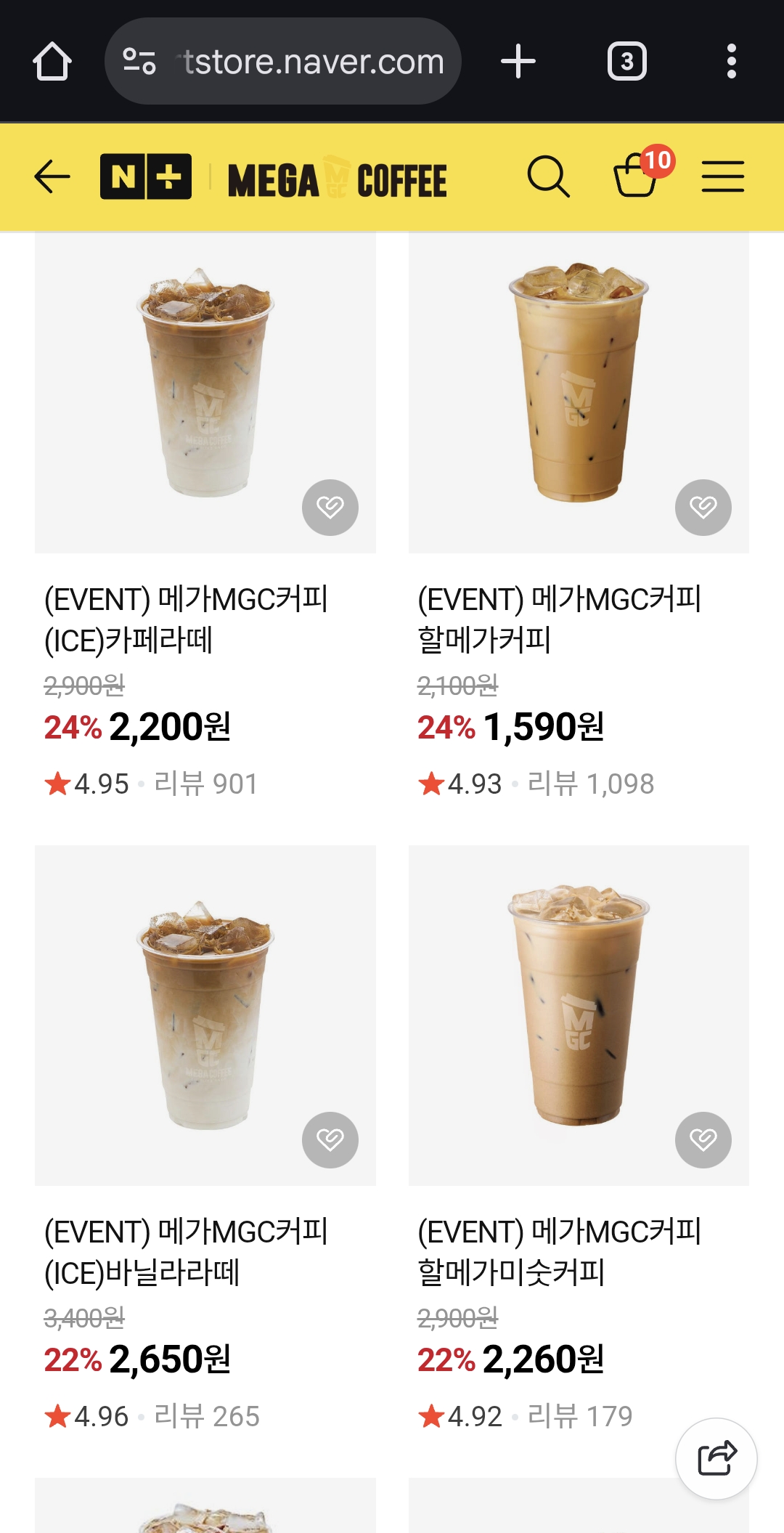Screen dimensions: 784x1533
Task: Open the browser overflow menu
Action: [x=731, y=62]
